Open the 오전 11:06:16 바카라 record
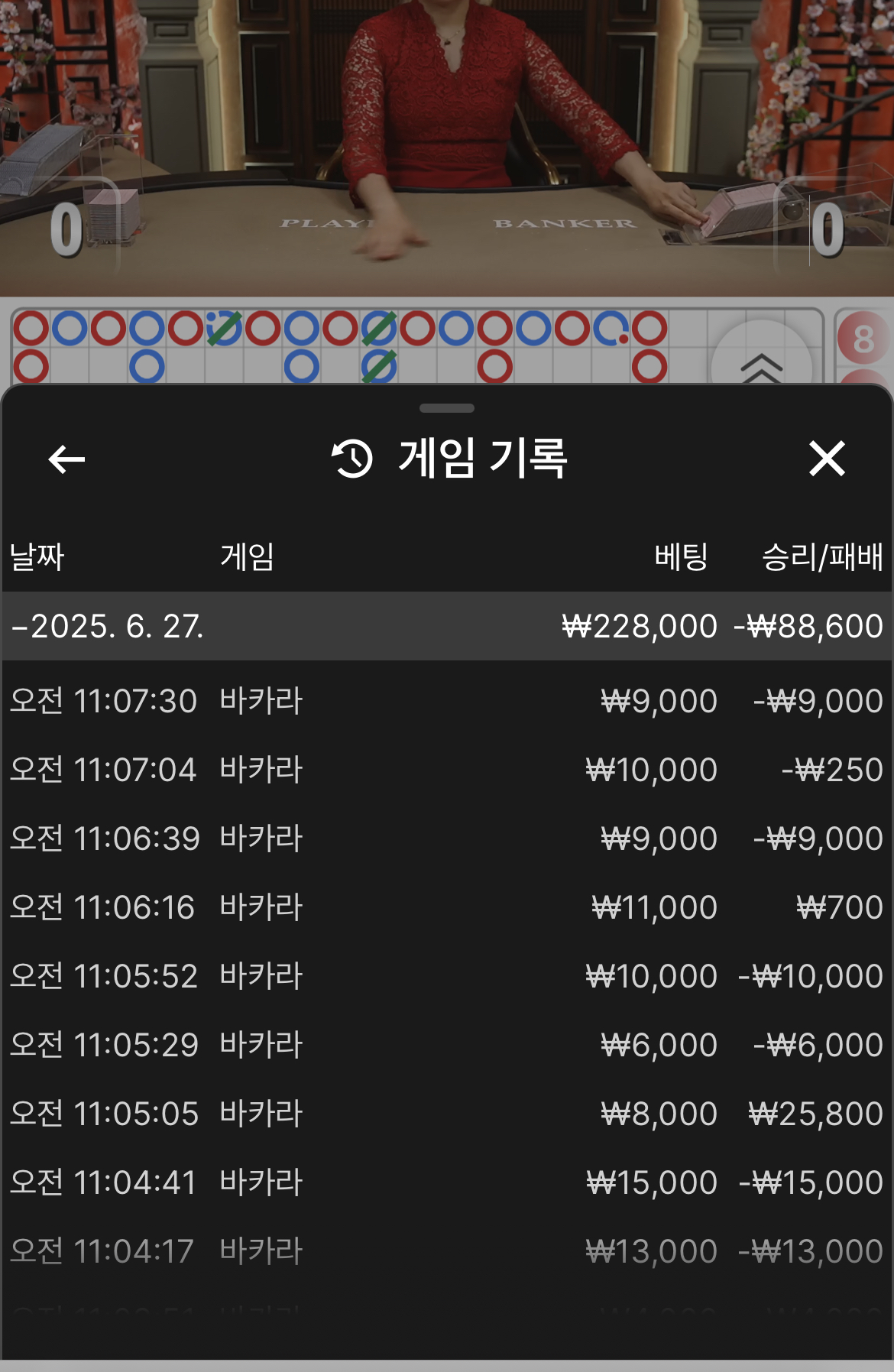Viewport: 894px width, 1372px height. [446, 907]
